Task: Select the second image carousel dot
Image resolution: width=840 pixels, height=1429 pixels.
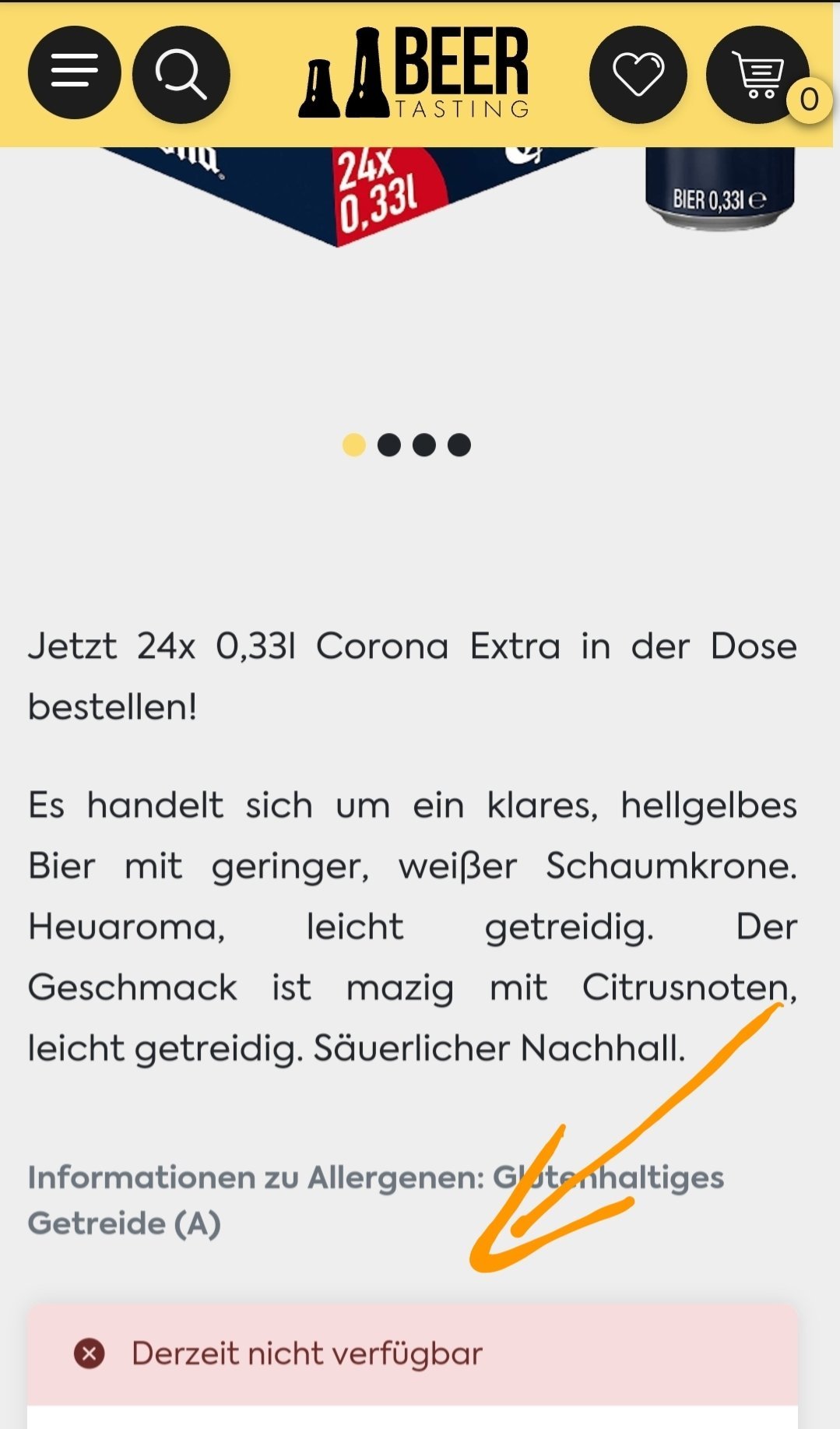Action: 388,445
